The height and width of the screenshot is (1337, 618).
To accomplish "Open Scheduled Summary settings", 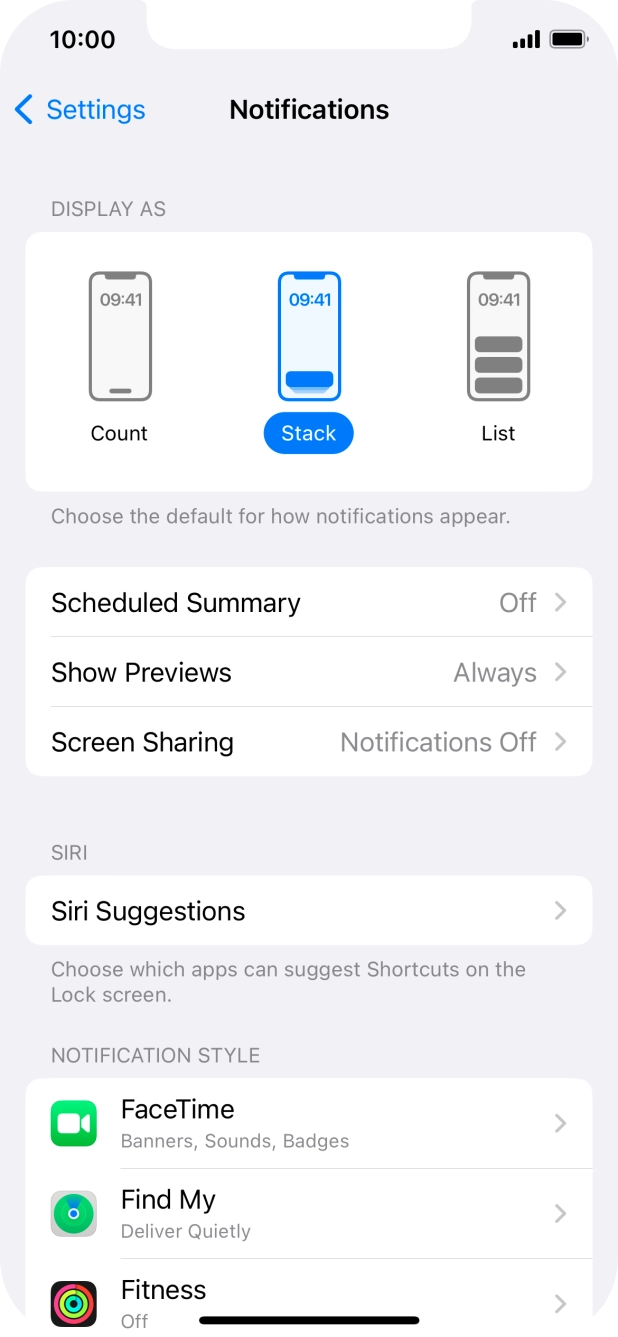I will click(308, 603).
